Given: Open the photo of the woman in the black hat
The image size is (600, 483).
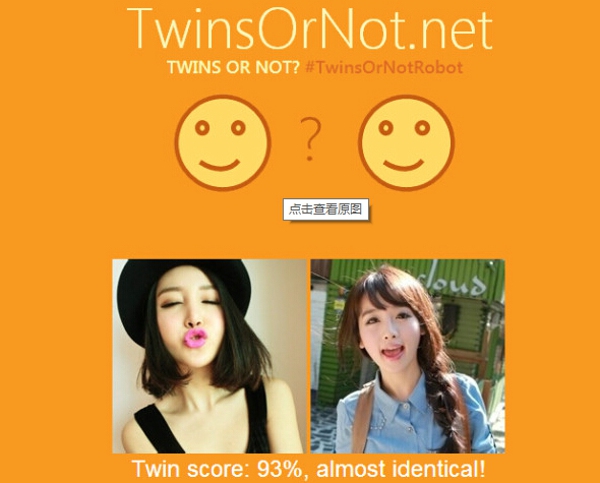Looking at the screenshot, I should coord(208,356).
